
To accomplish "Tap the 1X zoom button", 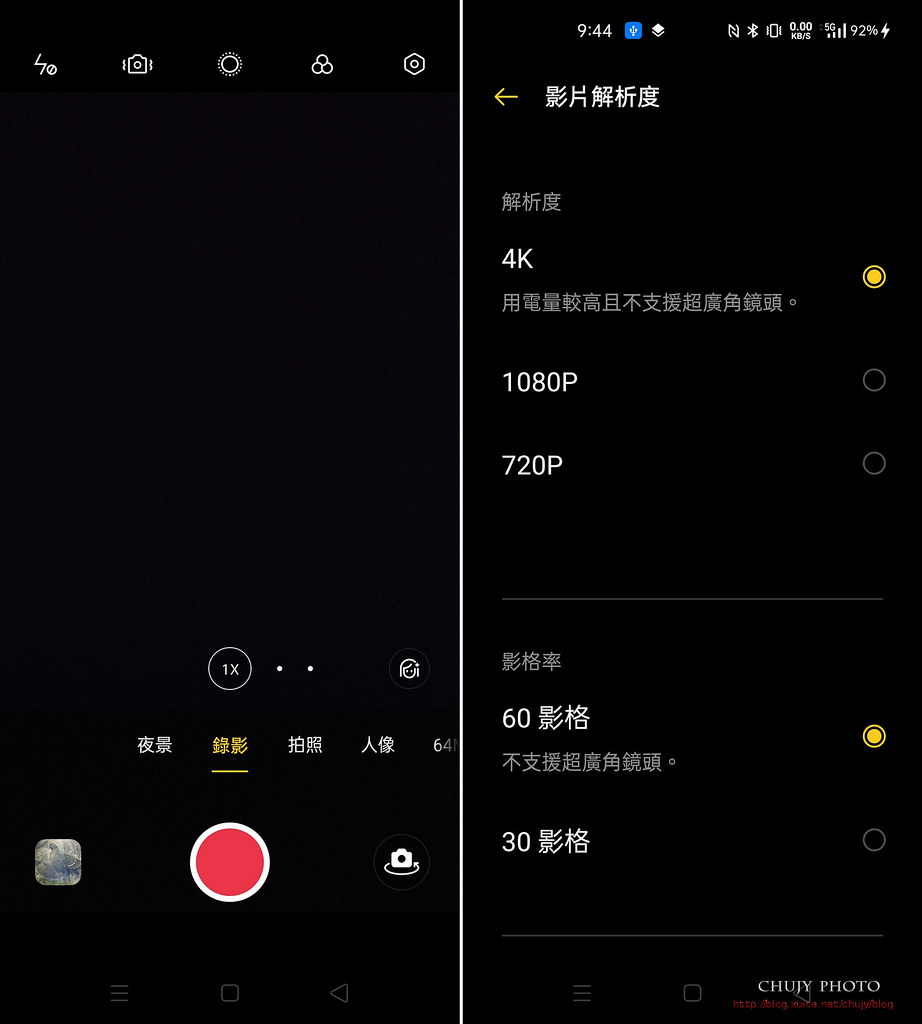I will [x=230, y=669].
